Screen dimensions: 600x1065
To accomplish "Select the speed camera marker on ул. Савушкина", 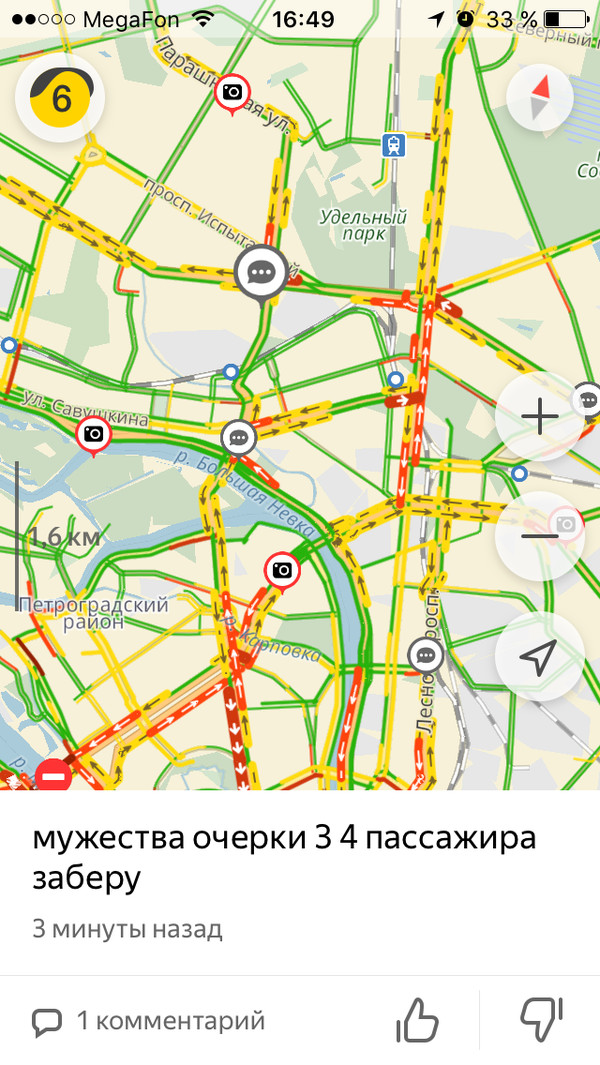I will click(x=93, y=434).
